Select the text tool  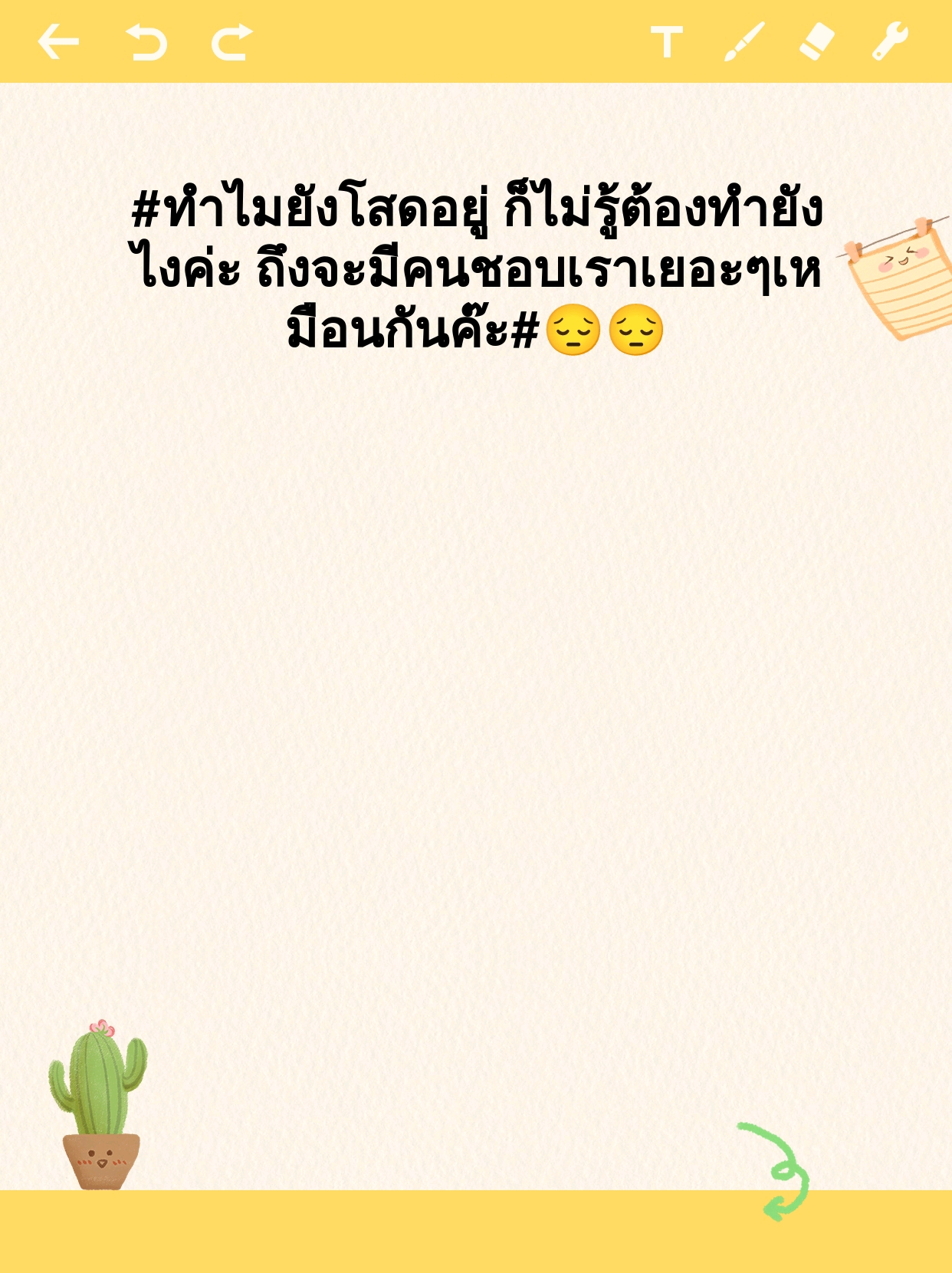coord(666,41)
